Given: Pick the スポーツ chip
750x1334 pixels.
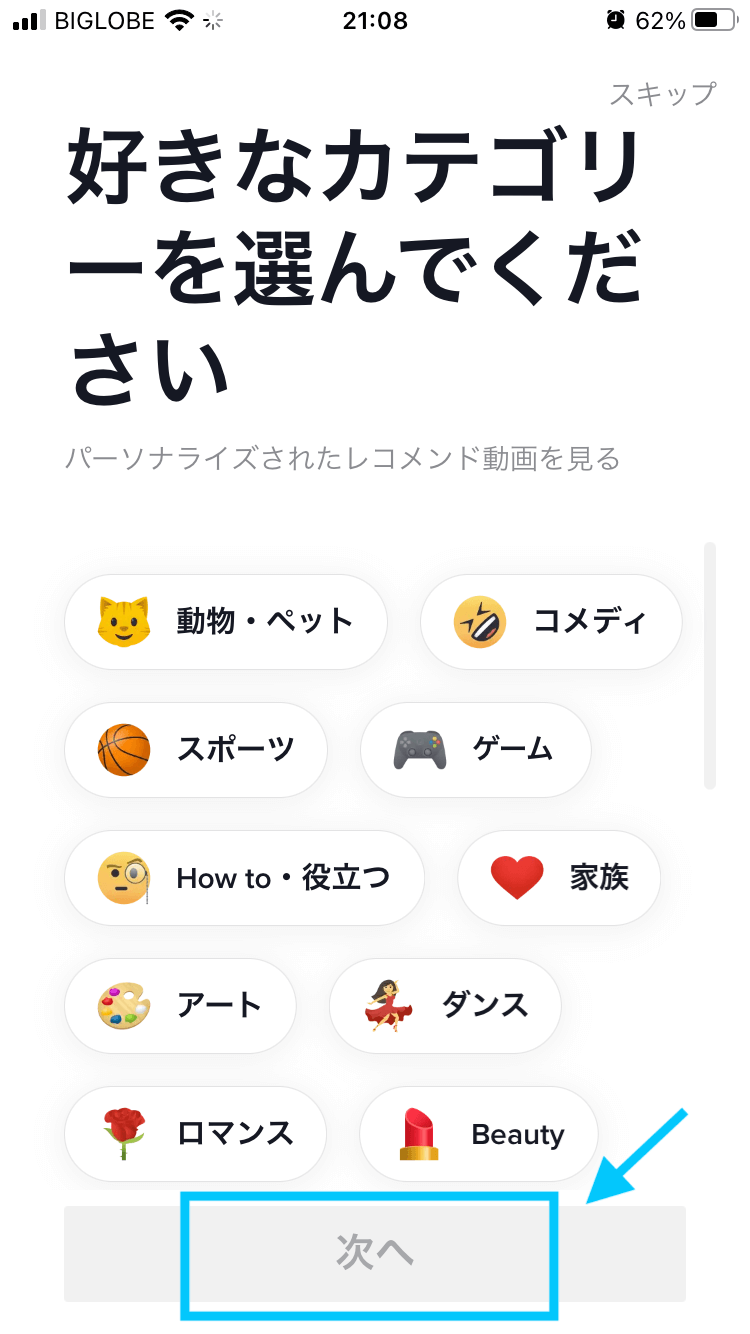Looking at the screenshot, I should pyautogui.click(x=196, y=749).
